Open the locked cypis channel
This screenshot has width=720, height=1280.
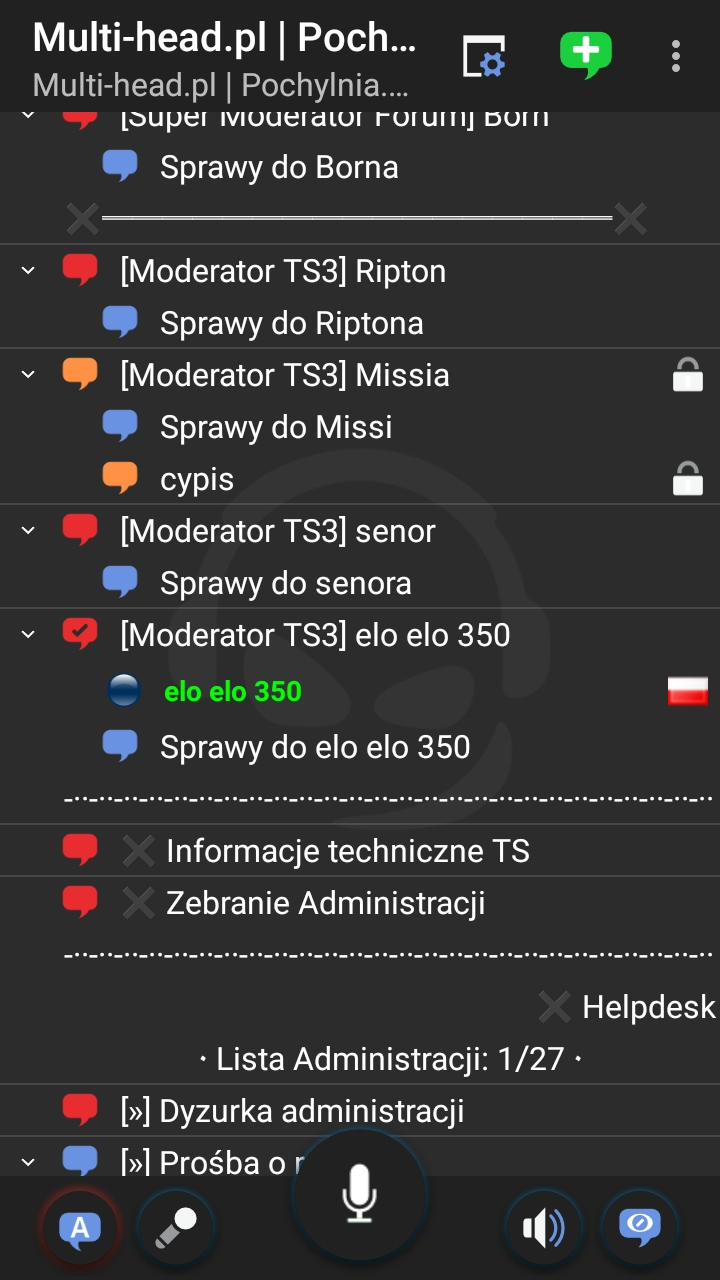197,479
